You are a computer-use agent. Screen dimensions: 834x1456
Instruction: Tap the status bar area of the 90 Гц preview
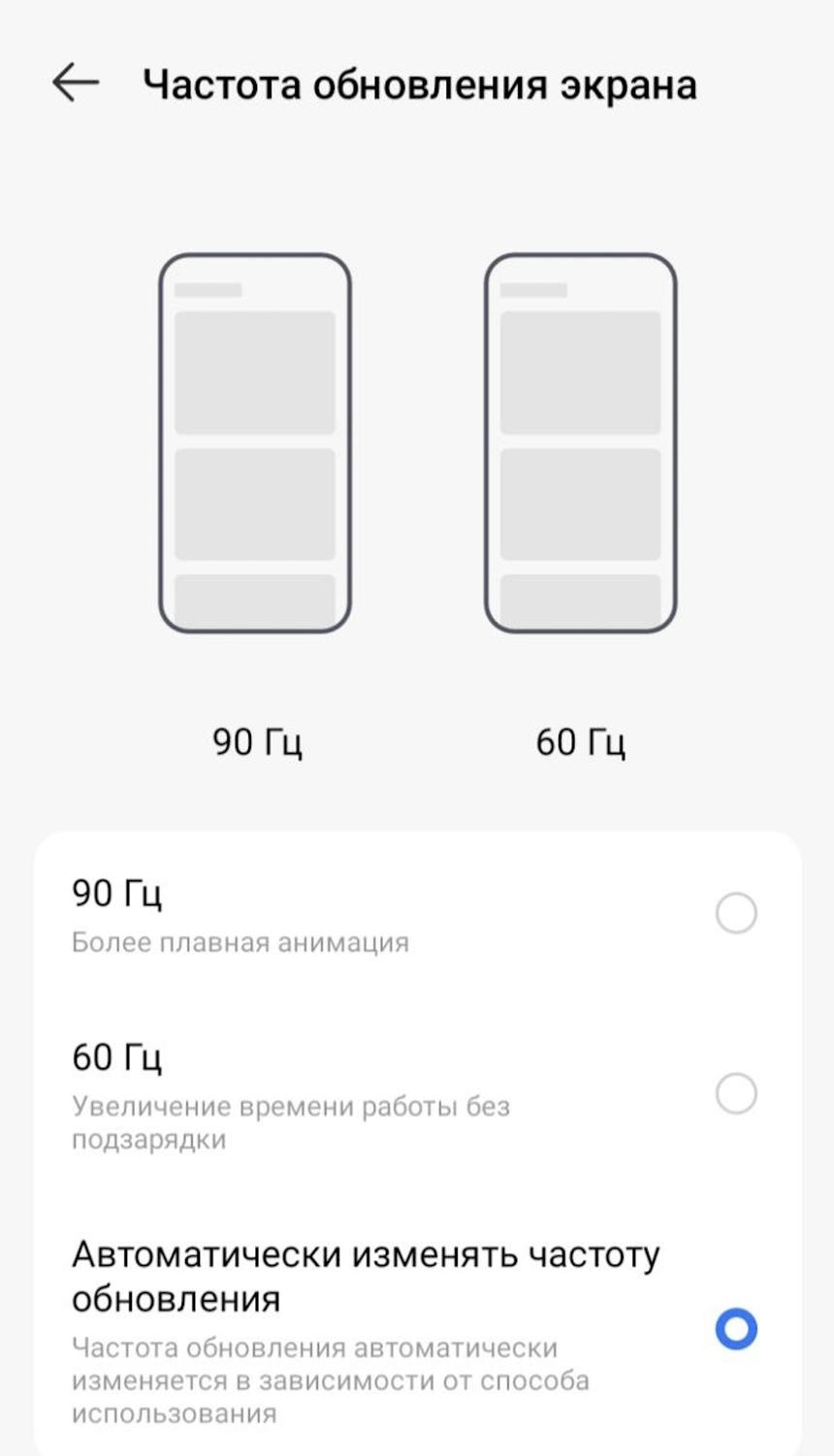[x=208, y=288]
